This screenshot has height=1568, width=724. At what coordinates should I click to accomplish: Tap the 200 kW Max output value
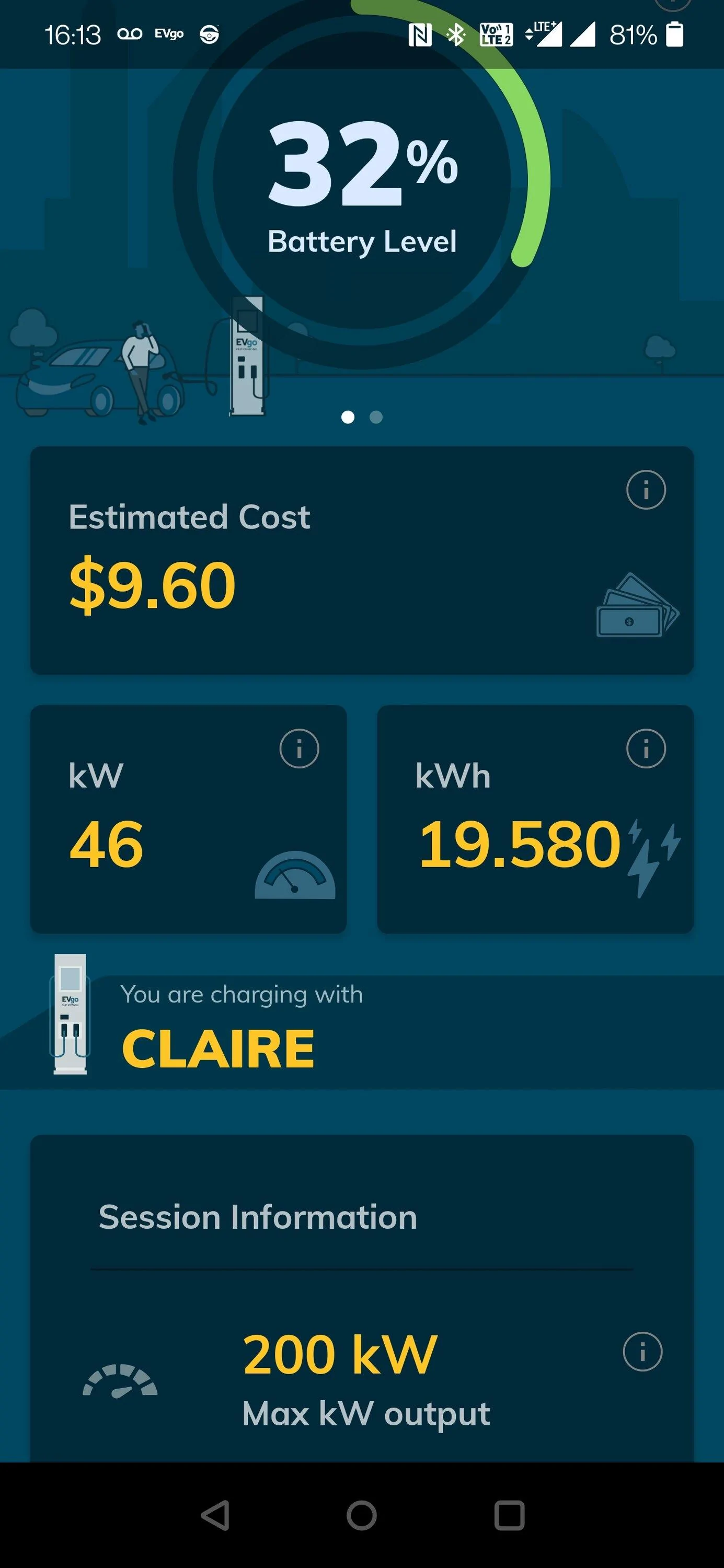pyautogui.click(x=339, y=1354)
